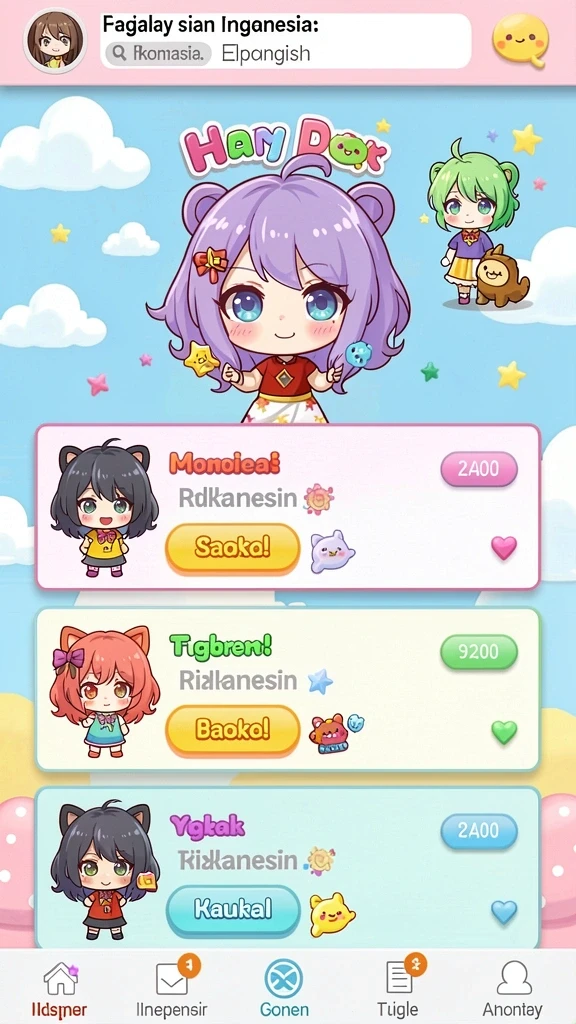Open the yellow smiley chat bubble
This screenshot has width=576, height=1024.
coord(520,40)
